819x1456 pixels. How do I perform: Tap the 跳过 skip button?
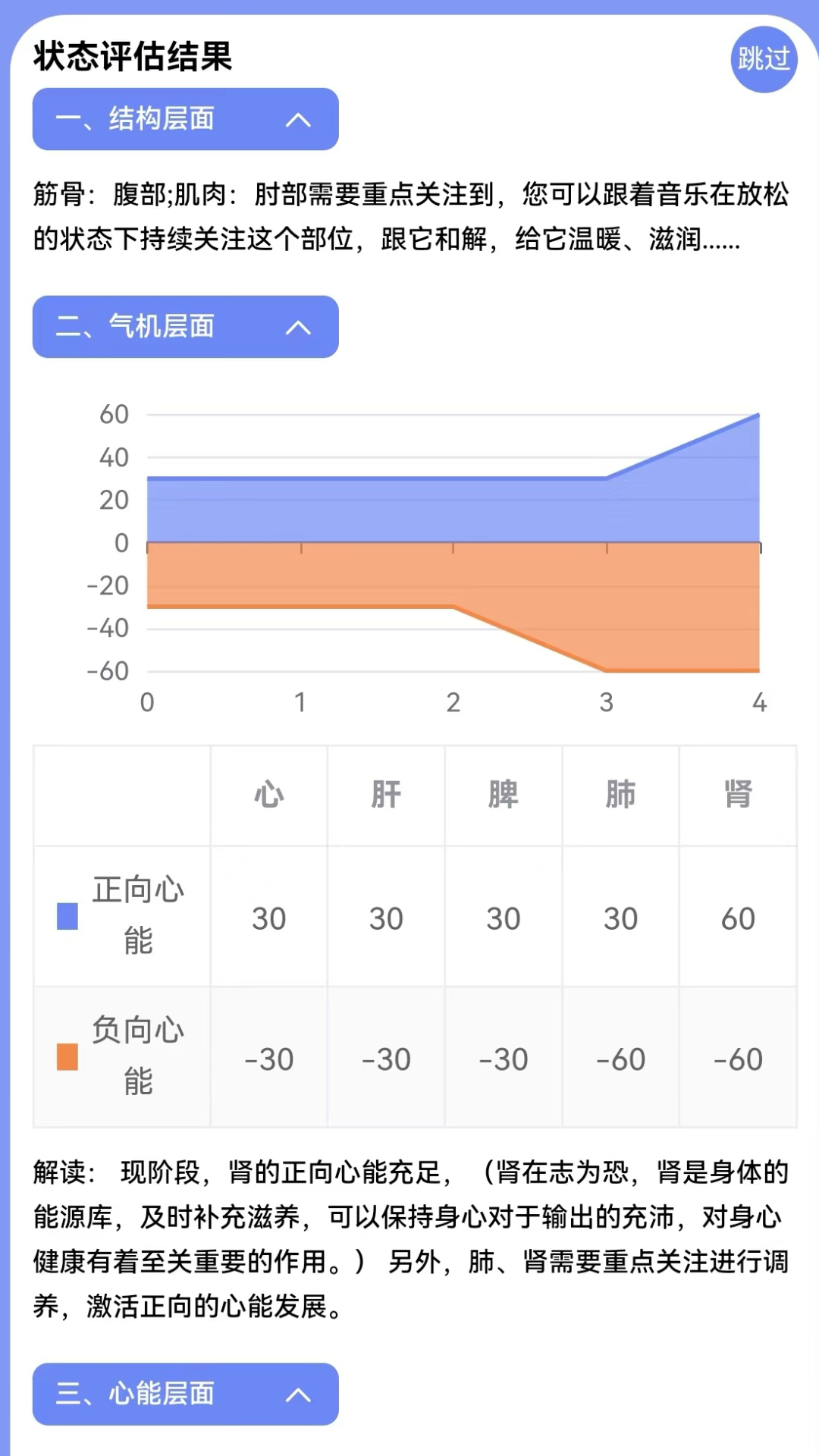coord(764,59)
